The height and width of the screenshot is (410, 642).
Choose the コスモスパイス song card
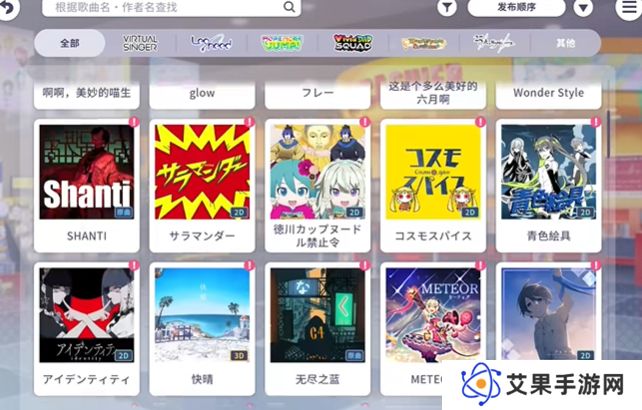click(432, 186)
